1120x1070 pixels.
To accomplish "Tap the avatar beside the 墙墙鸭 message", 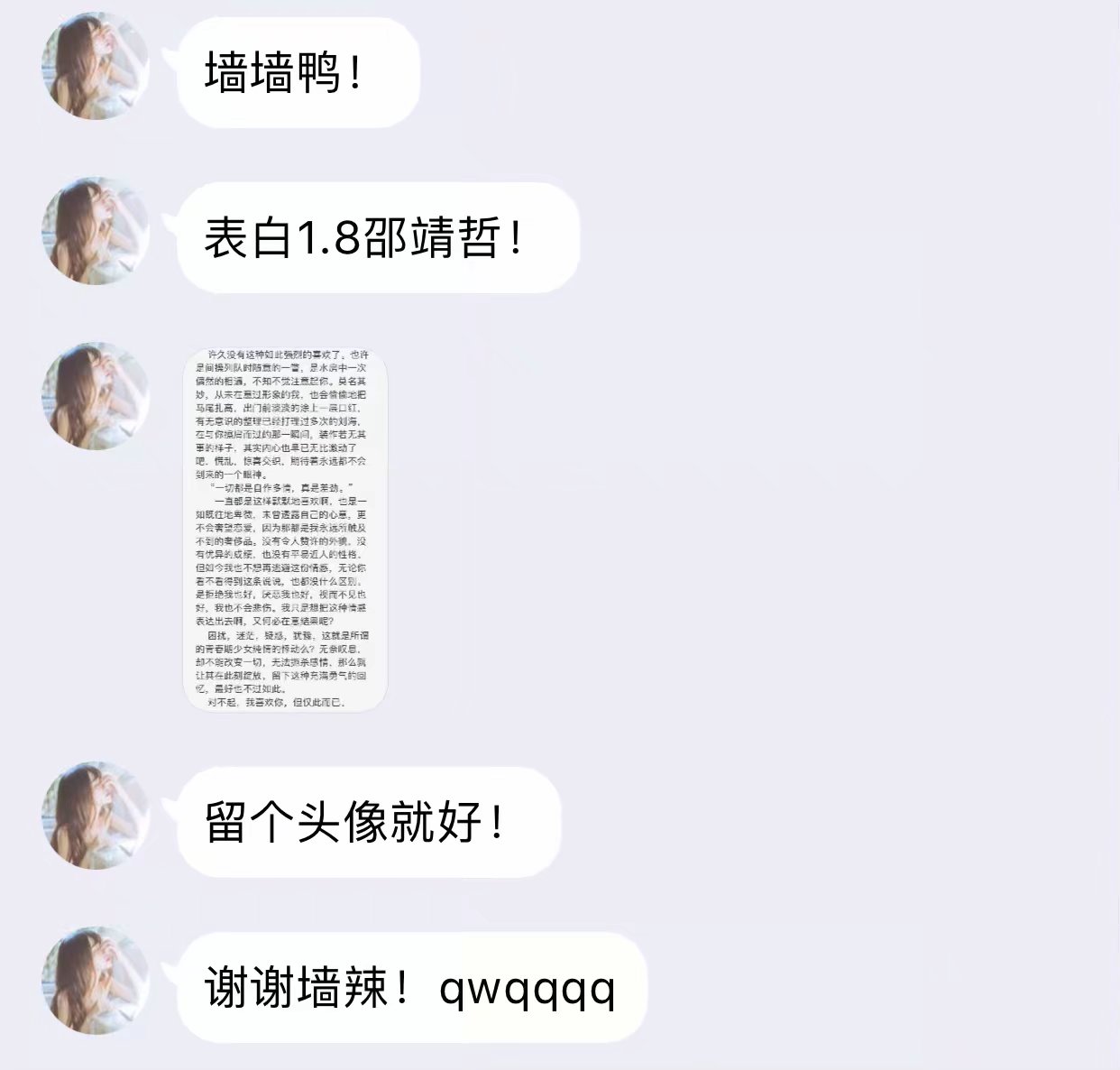I will (96, 67).
